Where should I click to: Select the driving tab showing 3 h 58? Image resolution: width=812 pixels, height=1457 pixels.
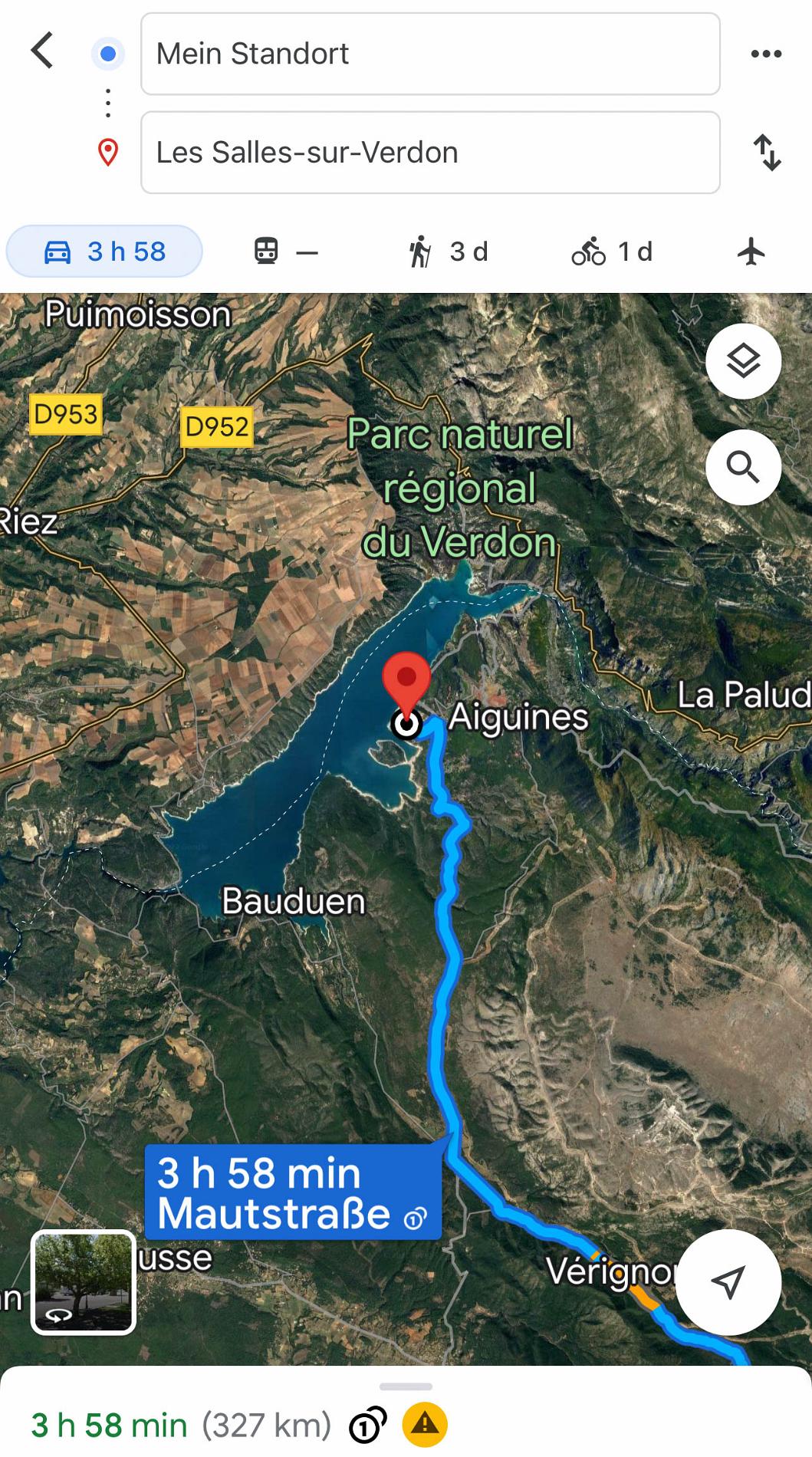[x=104, y=252]
